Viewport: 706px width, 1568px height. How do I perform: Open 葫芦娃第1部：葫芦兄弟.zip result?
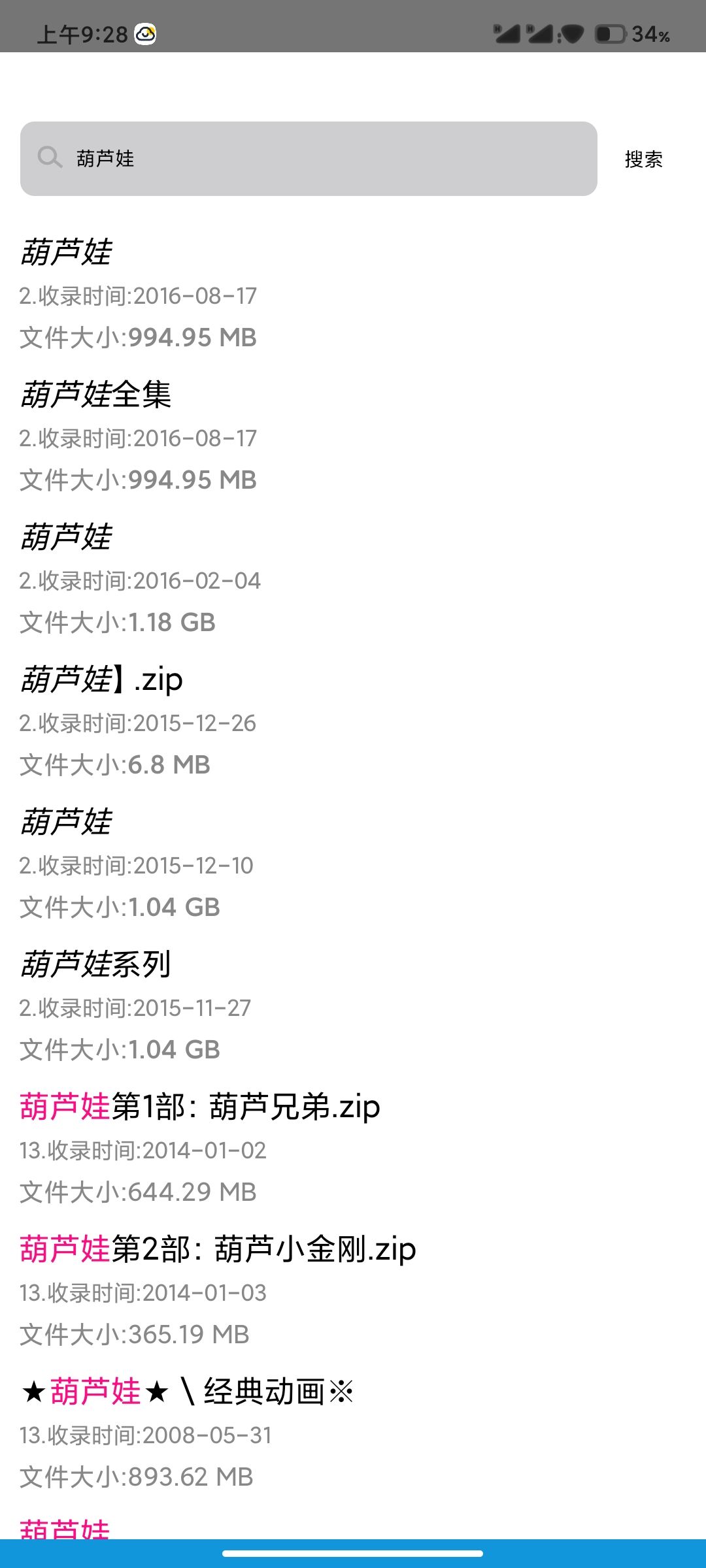tap(200, 1107)
